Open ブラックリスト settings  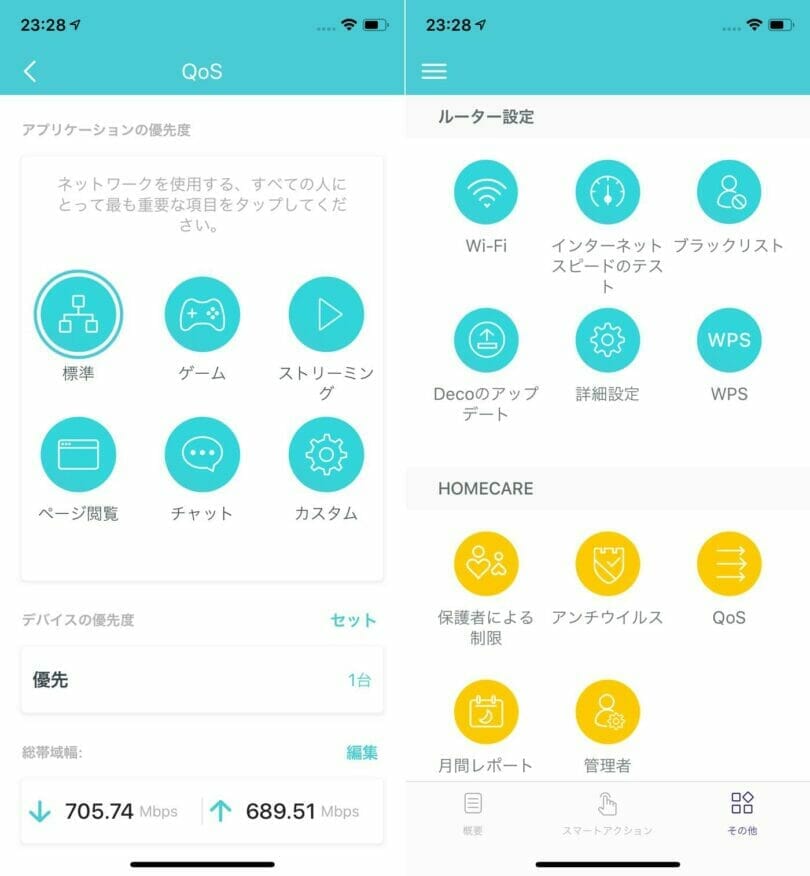coord(728,193)
